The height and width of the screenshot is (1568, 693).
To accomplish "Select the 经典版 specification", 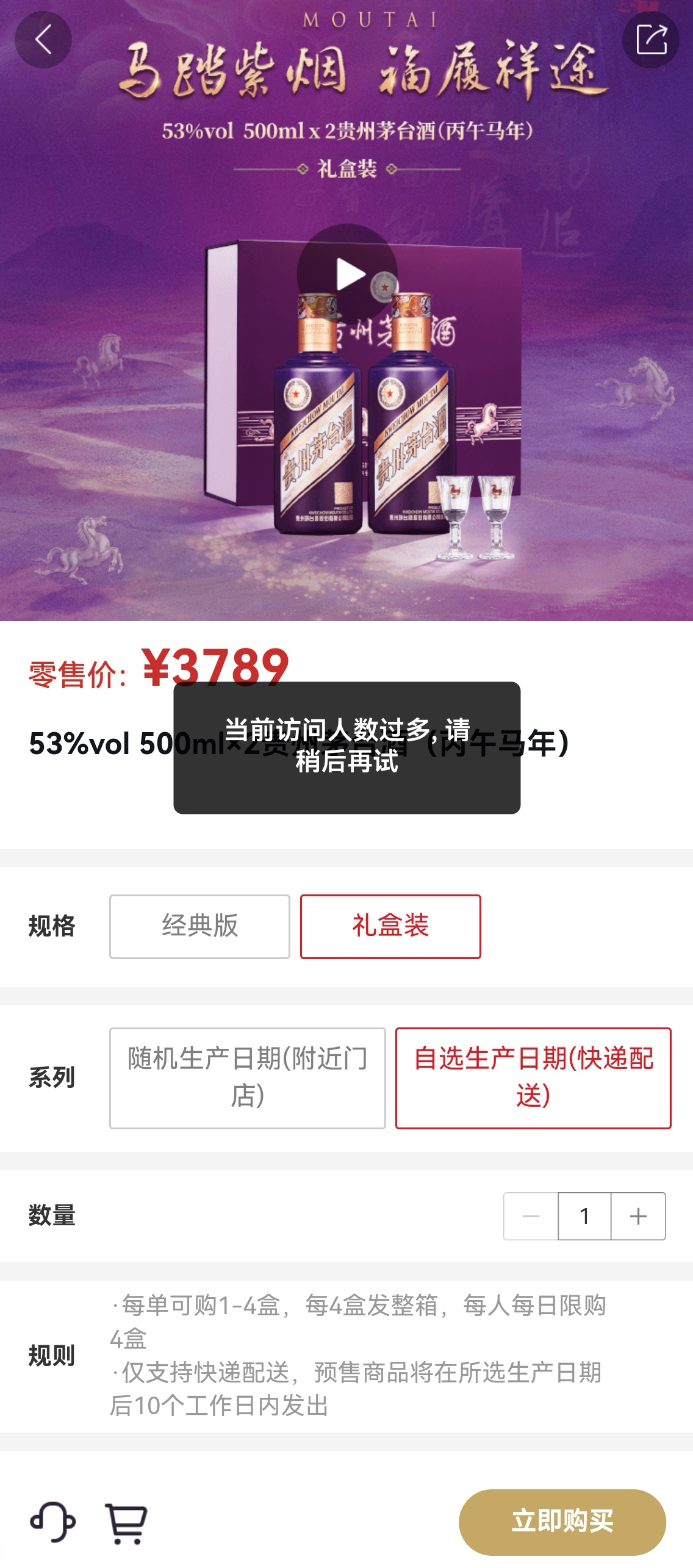I will click(x=199, y=926).
